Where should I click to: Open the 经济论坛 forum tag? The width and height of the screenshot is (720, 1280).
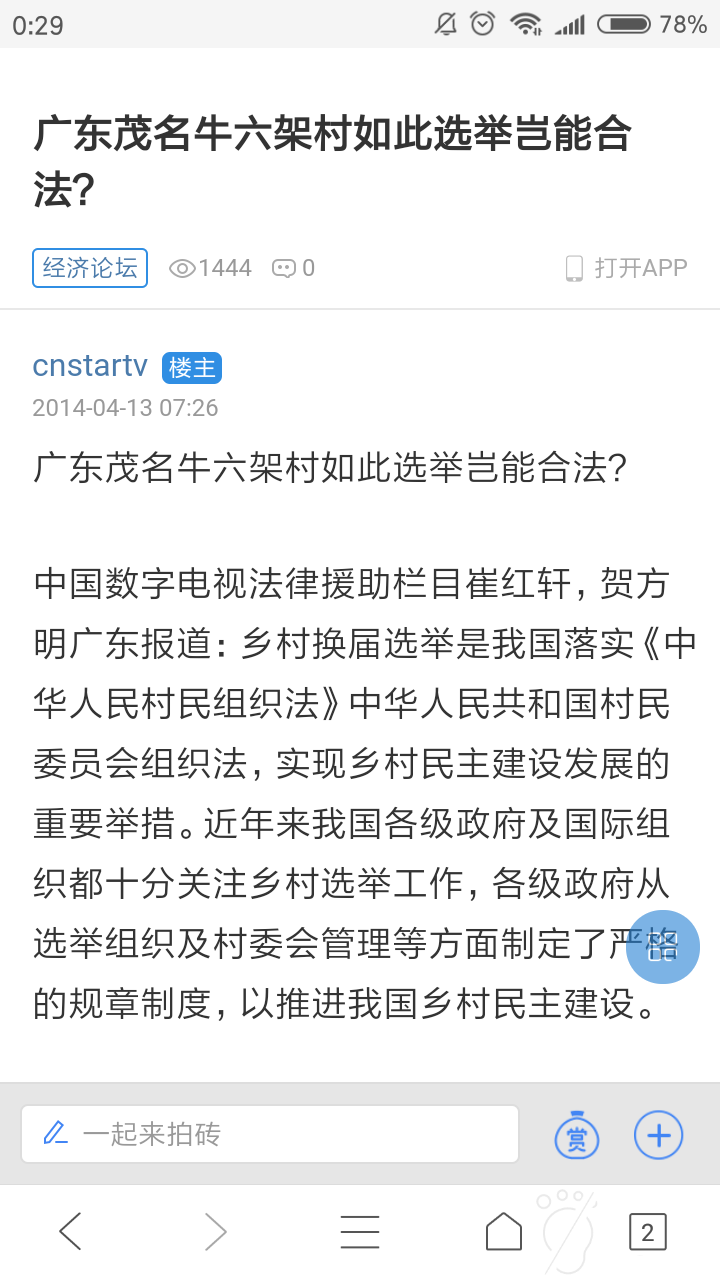pyautogui.click(x=90, y=268)
